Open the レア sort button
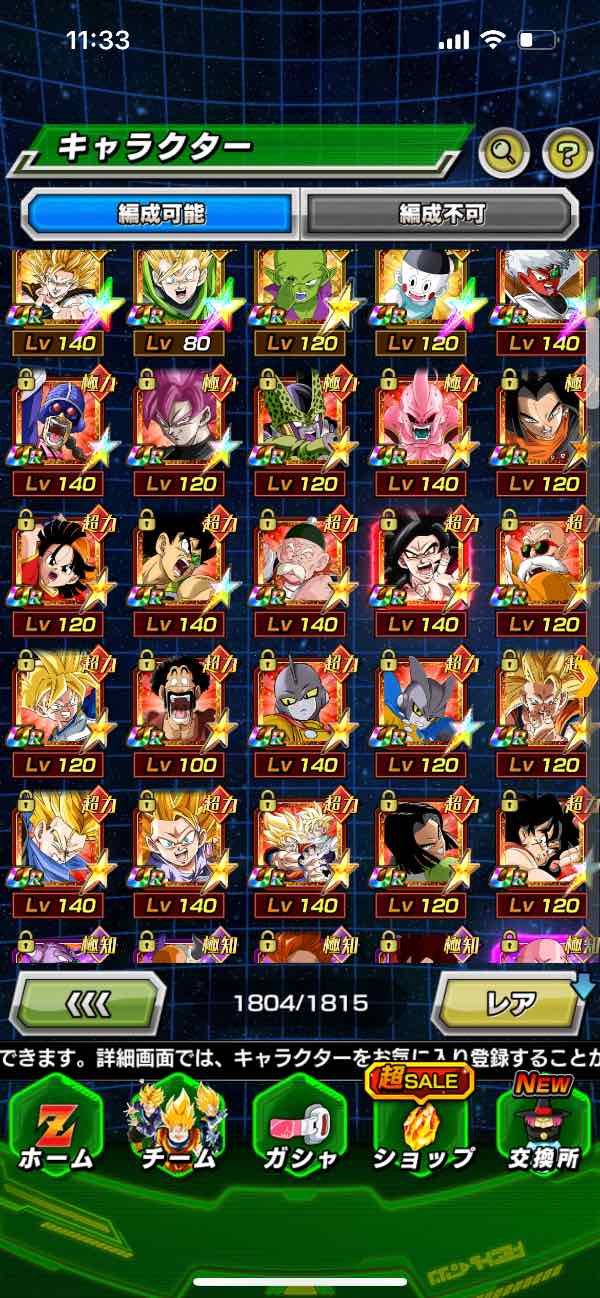The image size is (600, 1298). [x=509, y=1002]
